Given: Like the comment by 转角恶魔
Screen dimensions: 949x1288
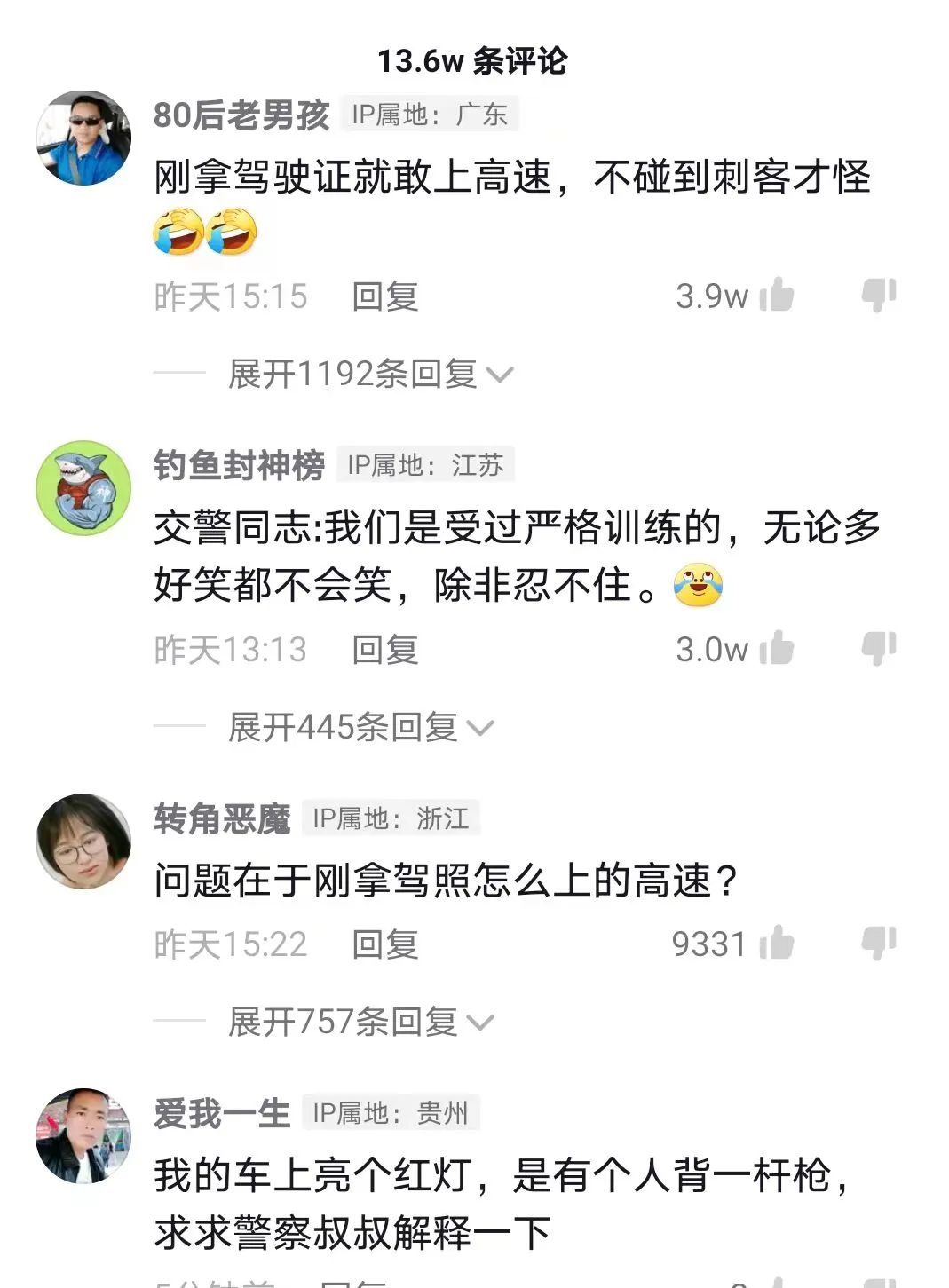Looking at the screenshot, I should (777, 943).
